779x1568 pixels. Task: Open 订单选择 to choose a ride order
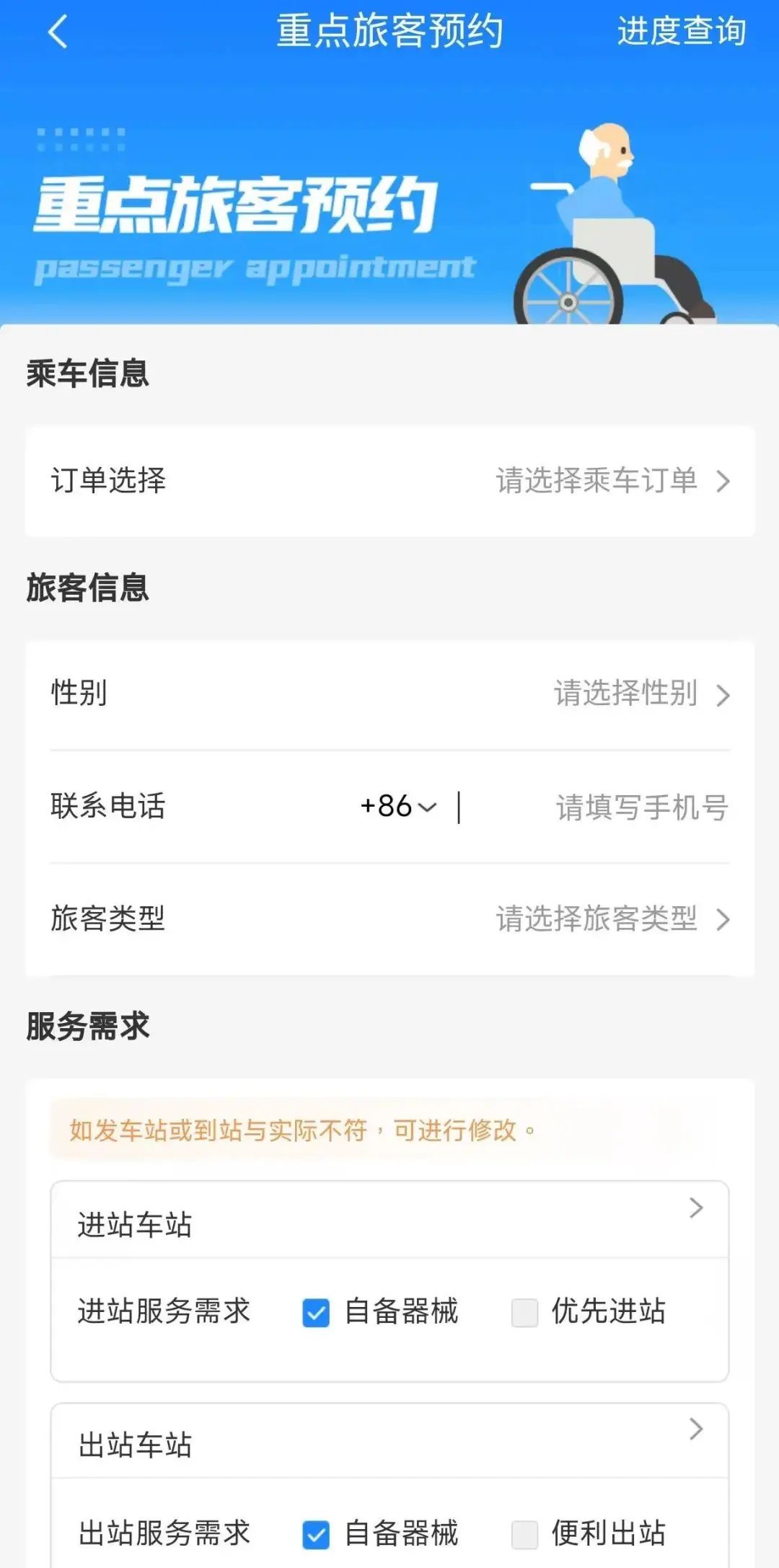click(389, 481)
